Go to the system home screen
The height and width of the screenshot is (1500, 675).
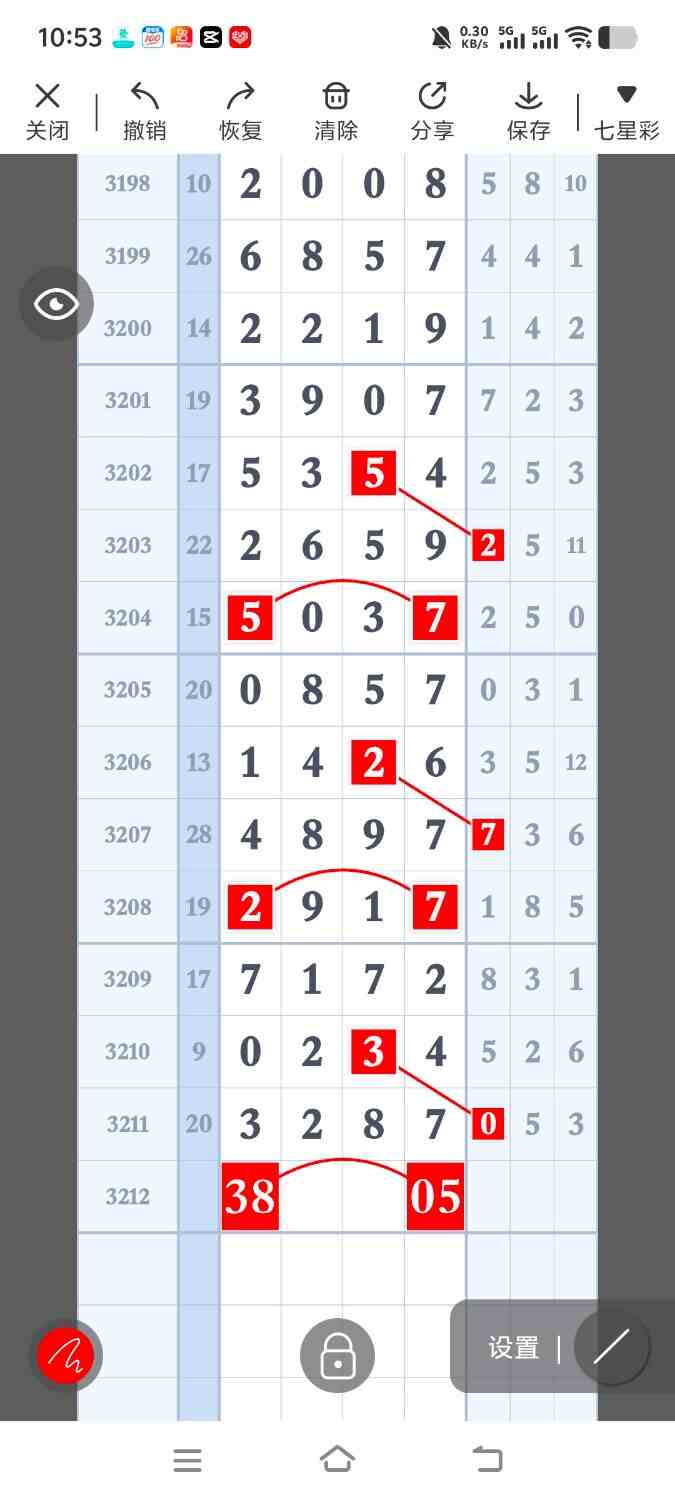(x=337, y=1460)
